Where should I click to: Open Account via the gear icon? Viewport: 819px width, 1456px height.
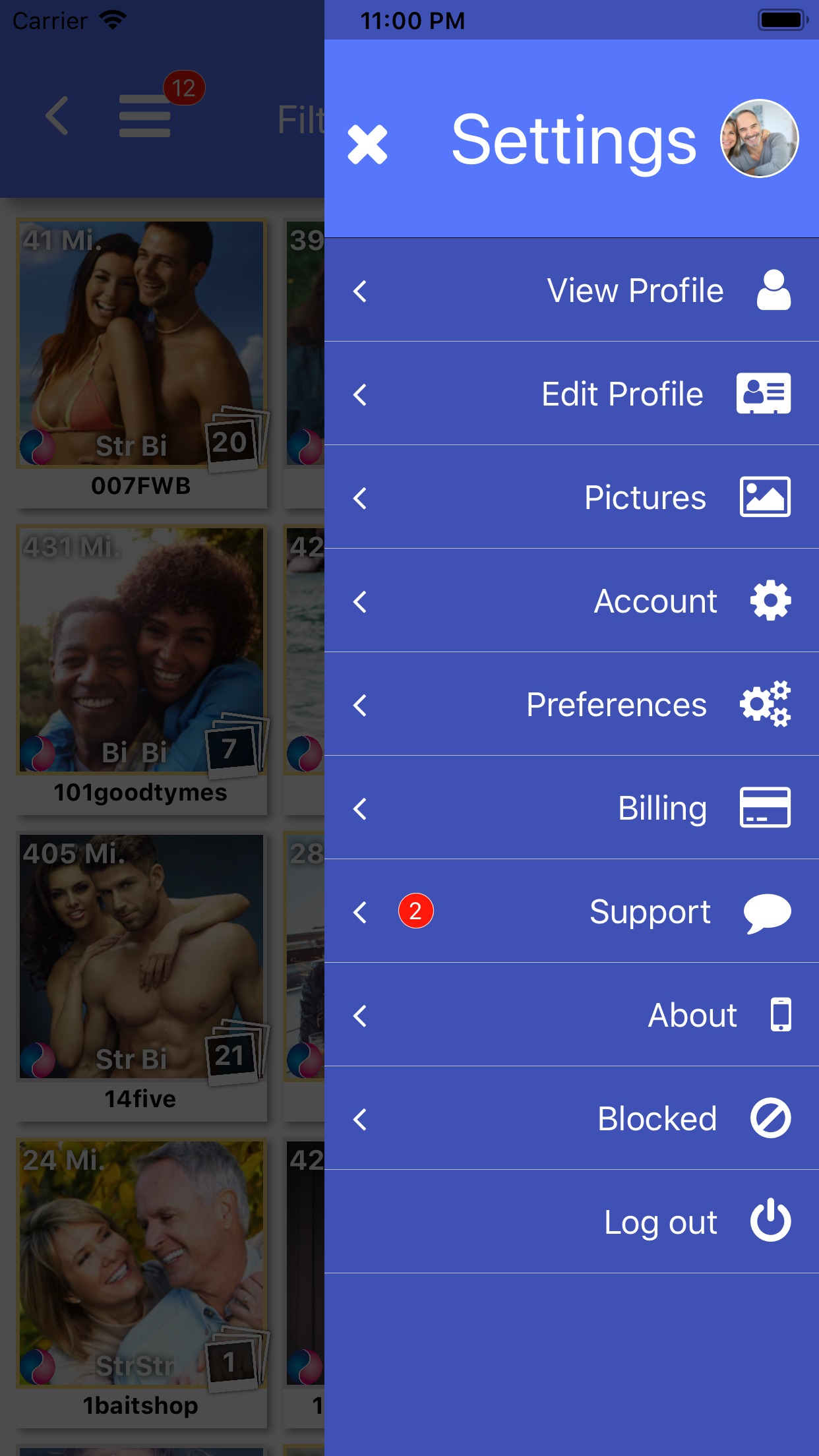770,600
